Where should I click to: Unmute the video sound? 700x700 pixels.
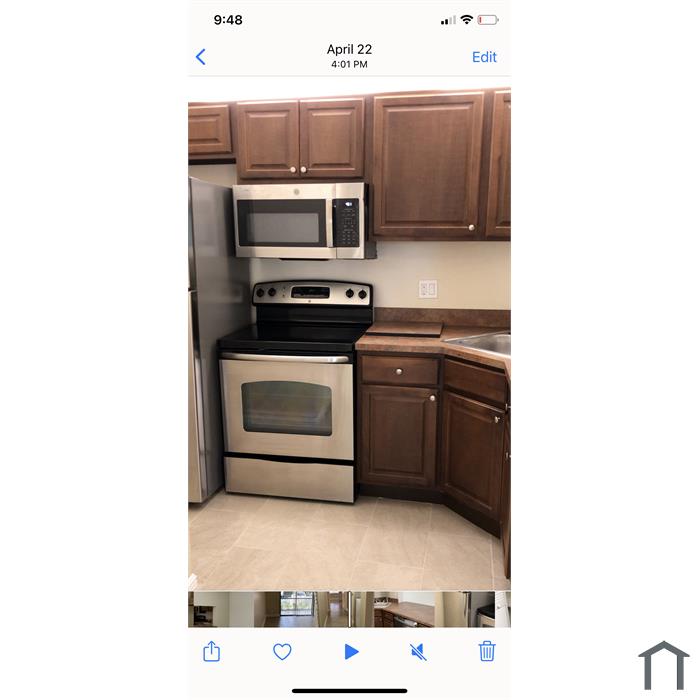[x=418, y=652]
